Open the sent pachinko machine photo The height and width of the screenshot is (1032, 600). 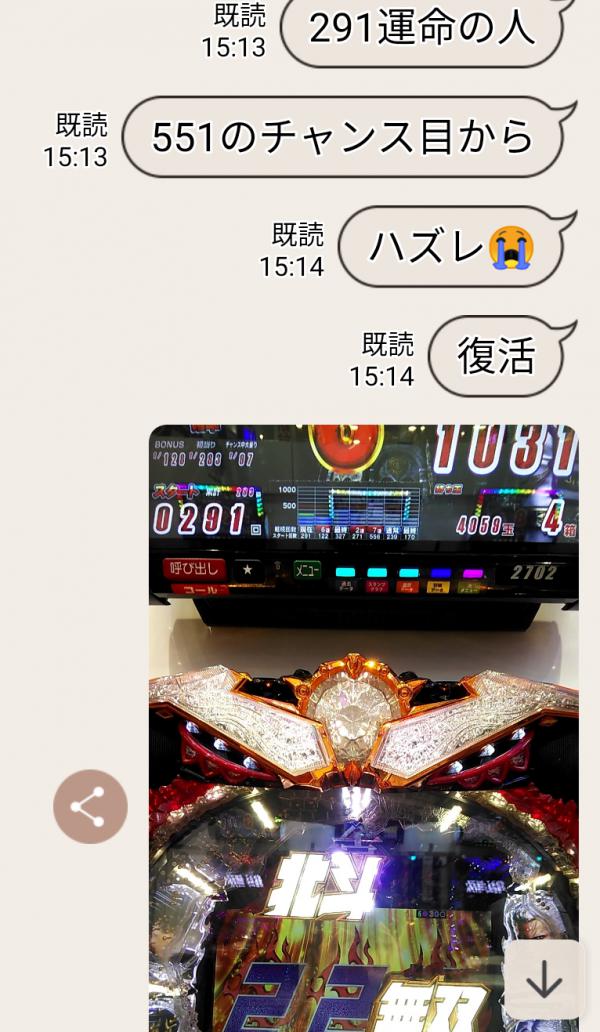coord(363,700)
